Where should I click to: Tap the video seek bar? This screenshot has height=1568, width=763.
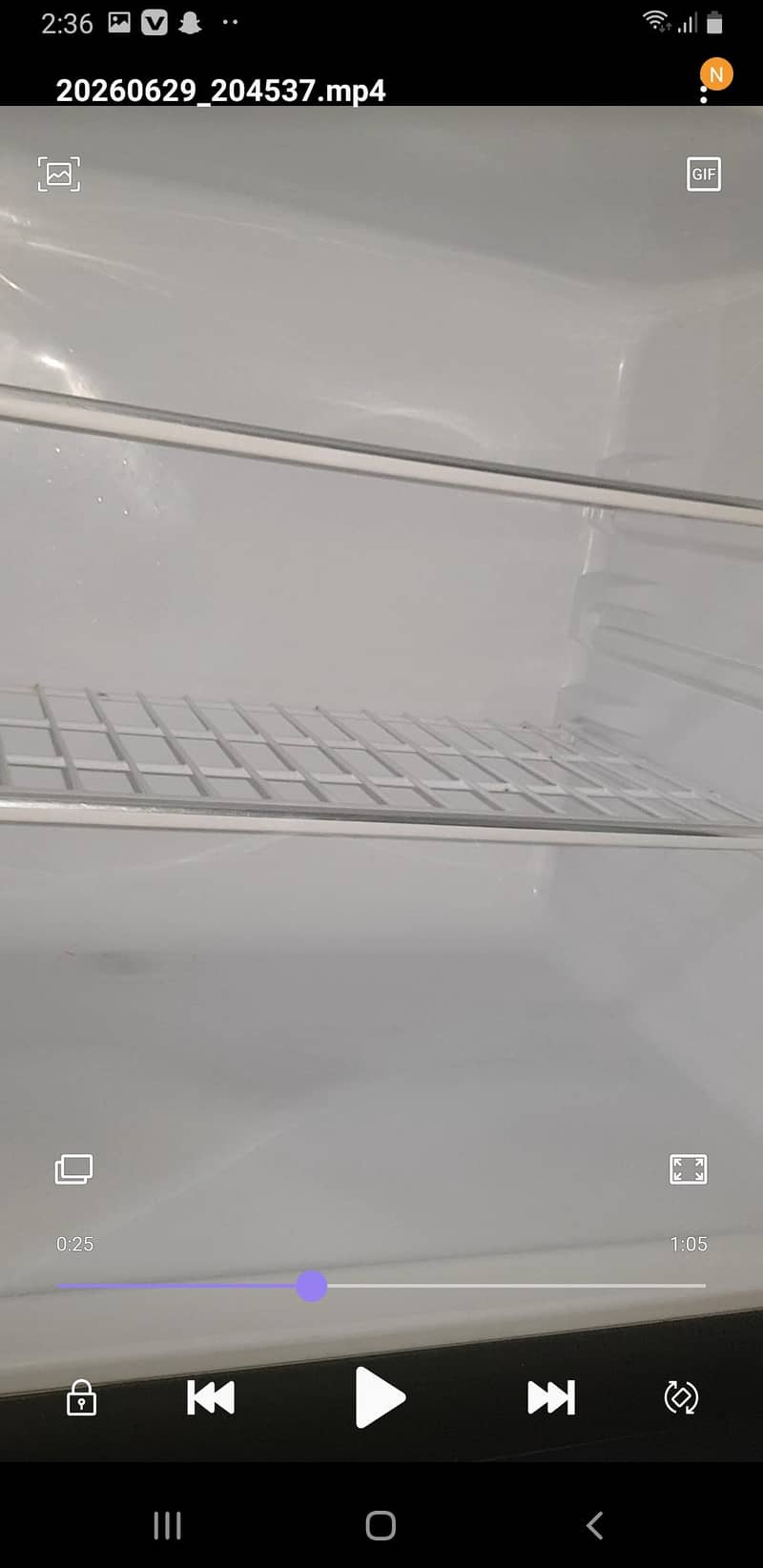coord(381,1286)
